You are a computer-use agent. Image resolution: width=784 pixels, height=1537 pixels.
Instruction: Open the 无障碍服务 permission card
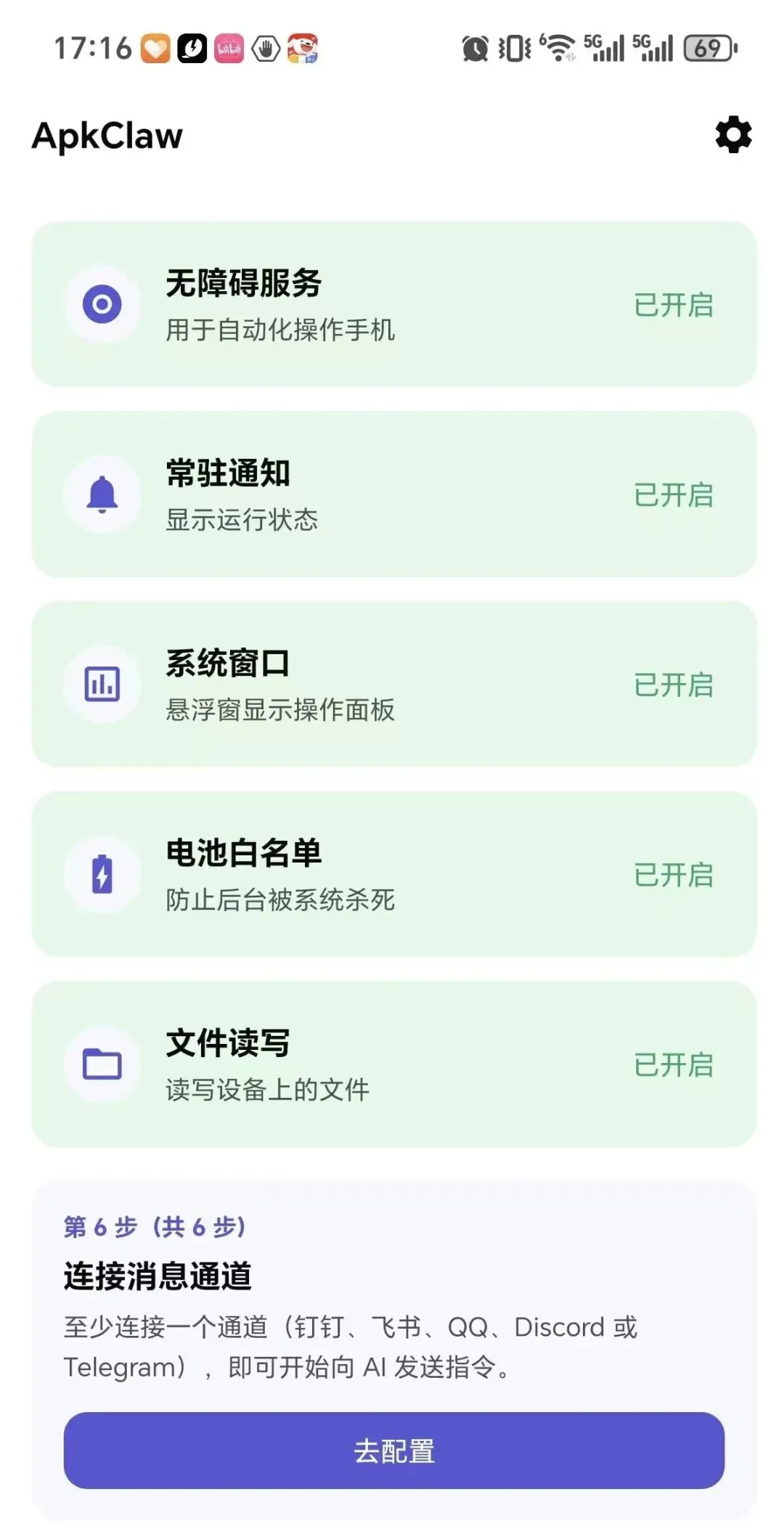(394, 304)
